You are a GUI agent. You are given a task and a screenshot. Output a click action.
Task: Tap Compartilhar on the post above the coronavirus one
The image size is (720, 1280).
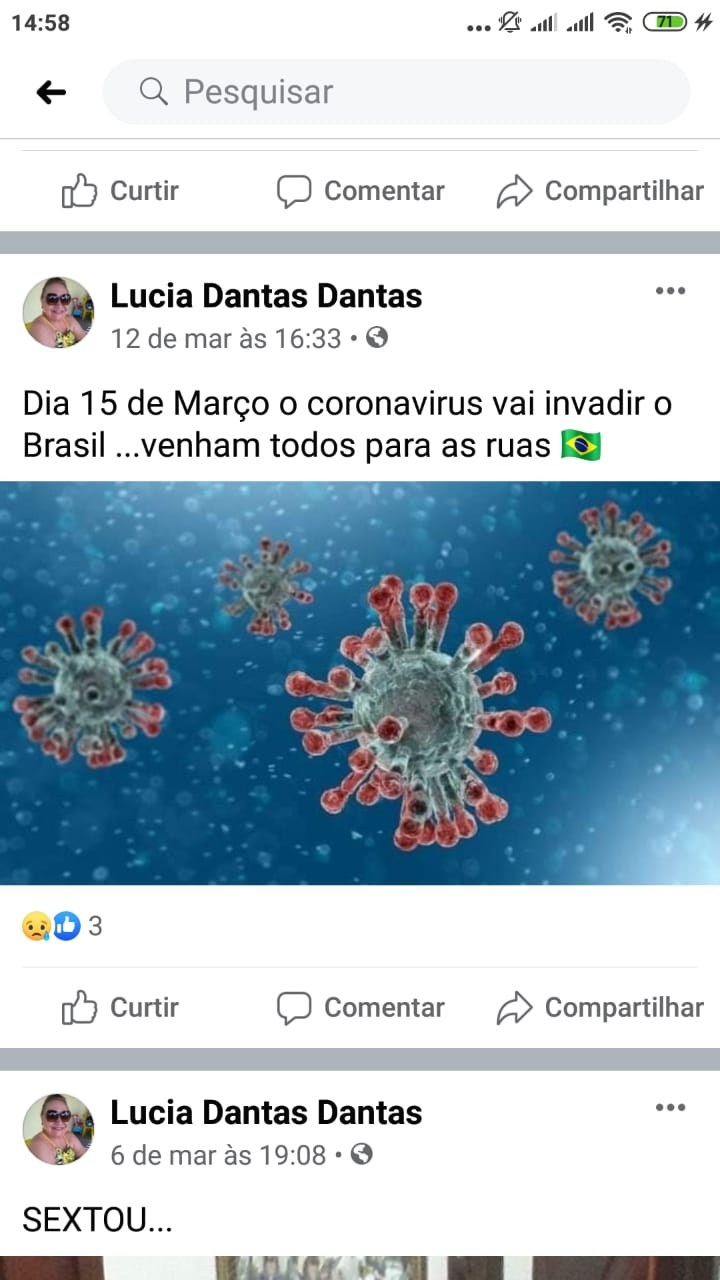[600, 191]
